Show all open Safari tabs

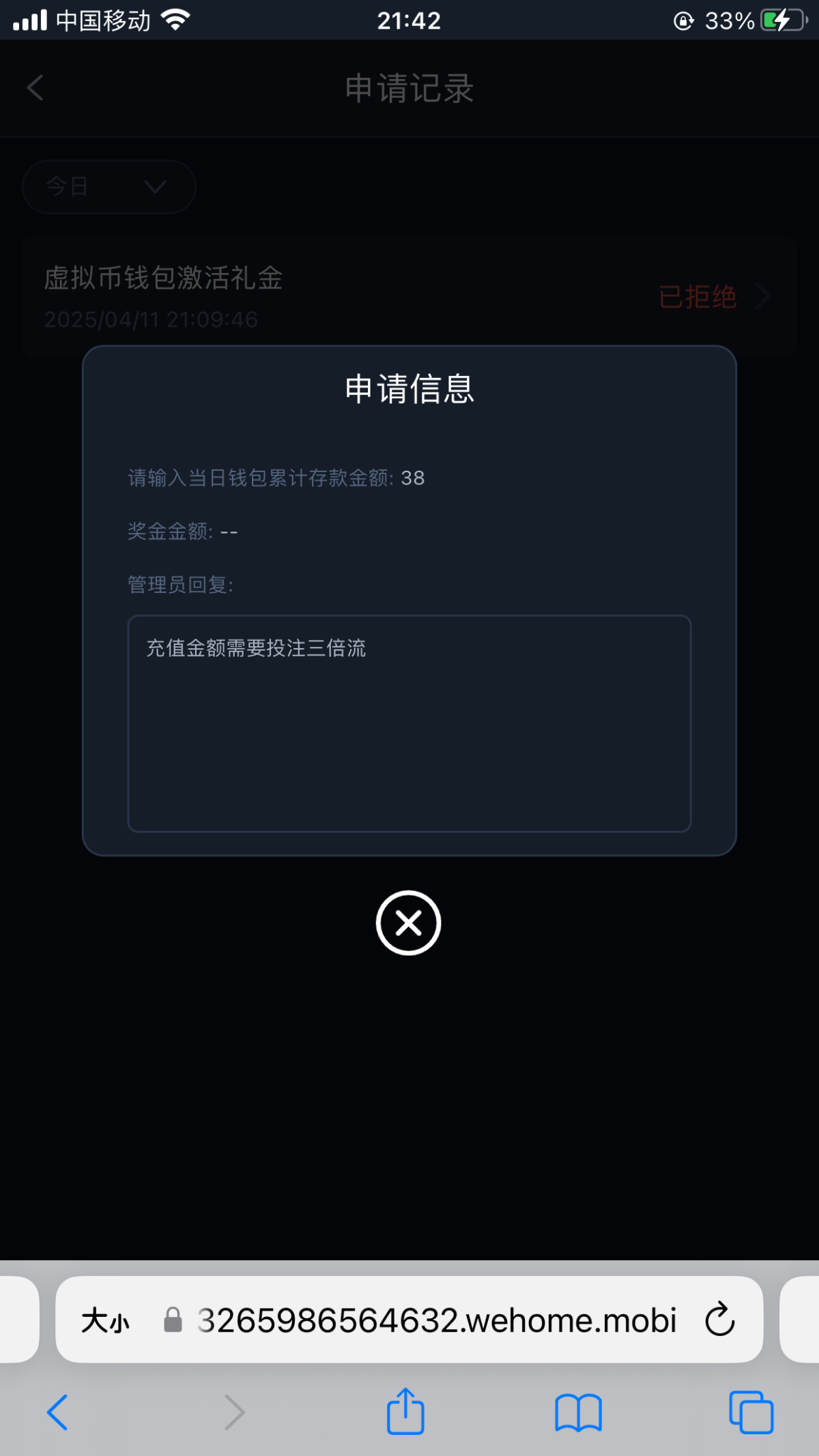point(751,1412)
